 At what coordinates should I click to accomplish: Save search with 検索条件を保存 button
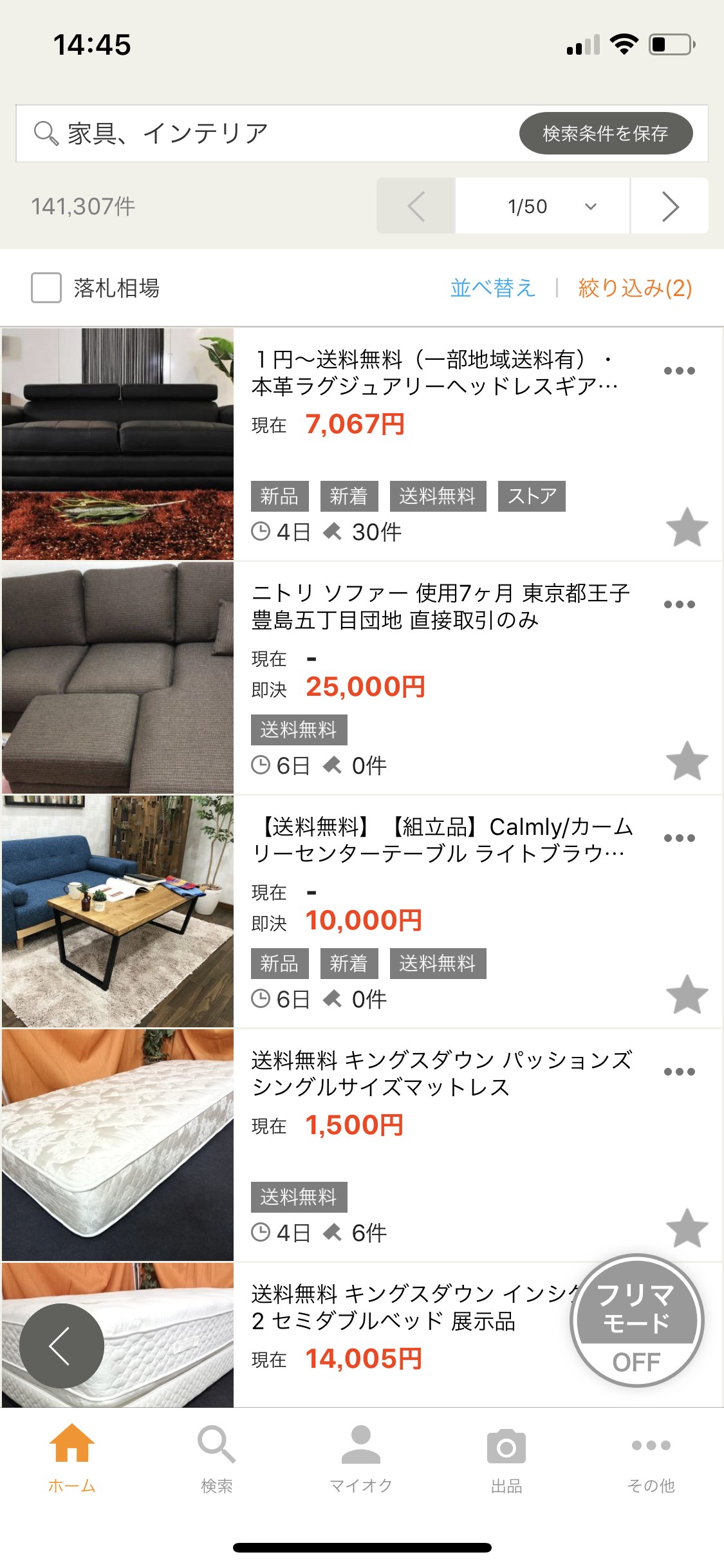click(606, 133)
